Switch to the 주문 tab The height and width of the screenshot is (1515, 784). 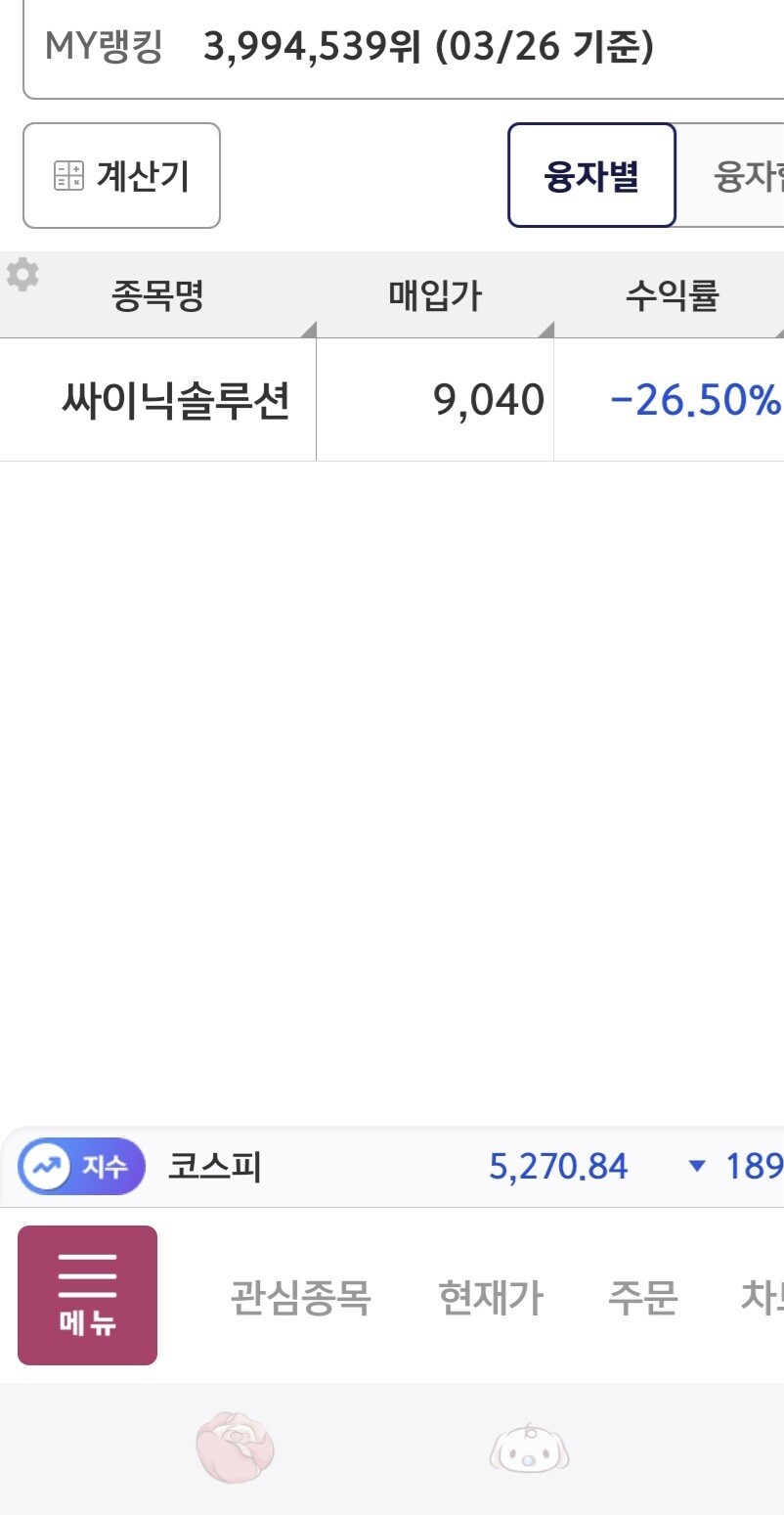642,1298
